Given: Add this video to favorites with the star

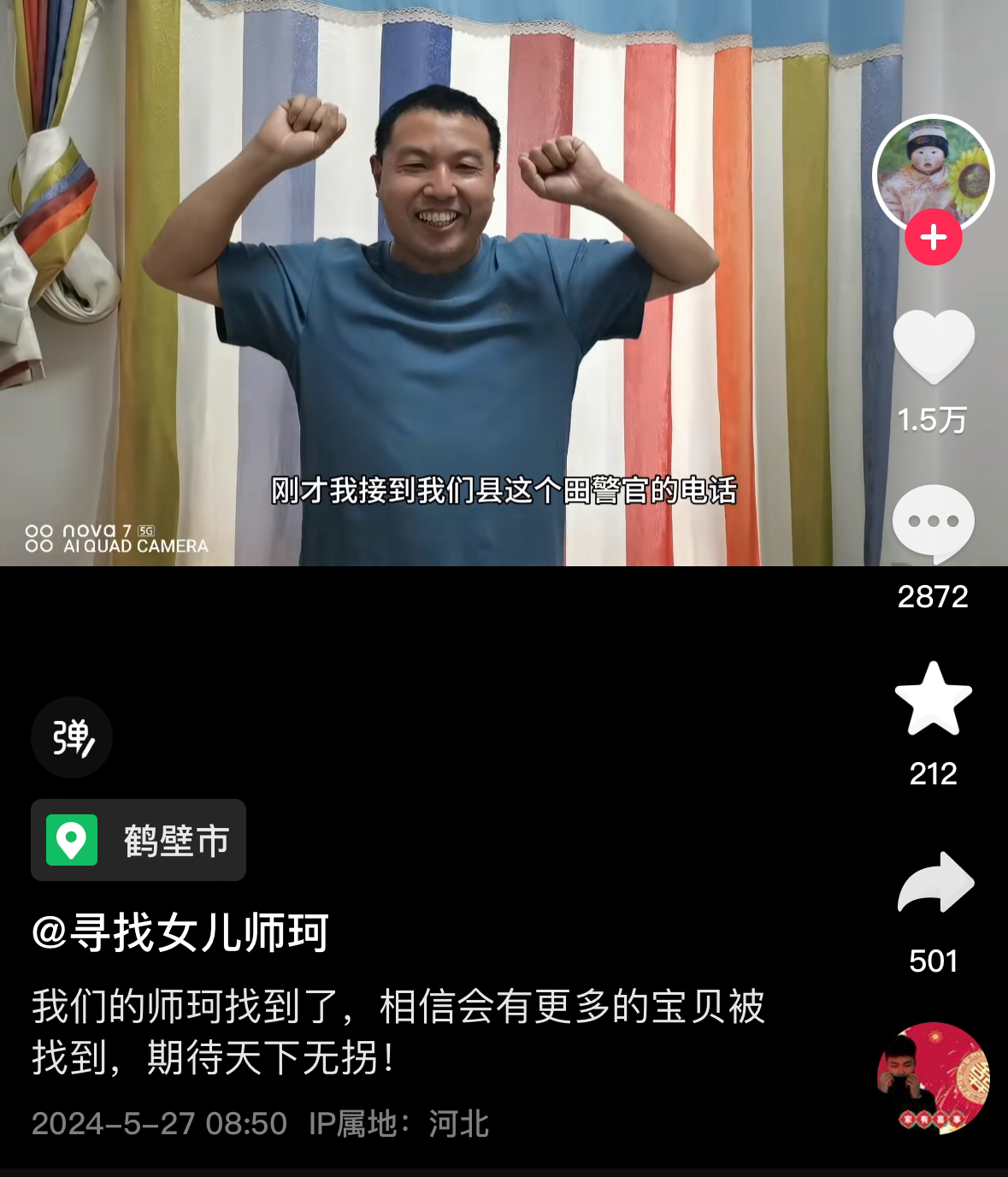Looking at the screenshot, I should (933, 700).
